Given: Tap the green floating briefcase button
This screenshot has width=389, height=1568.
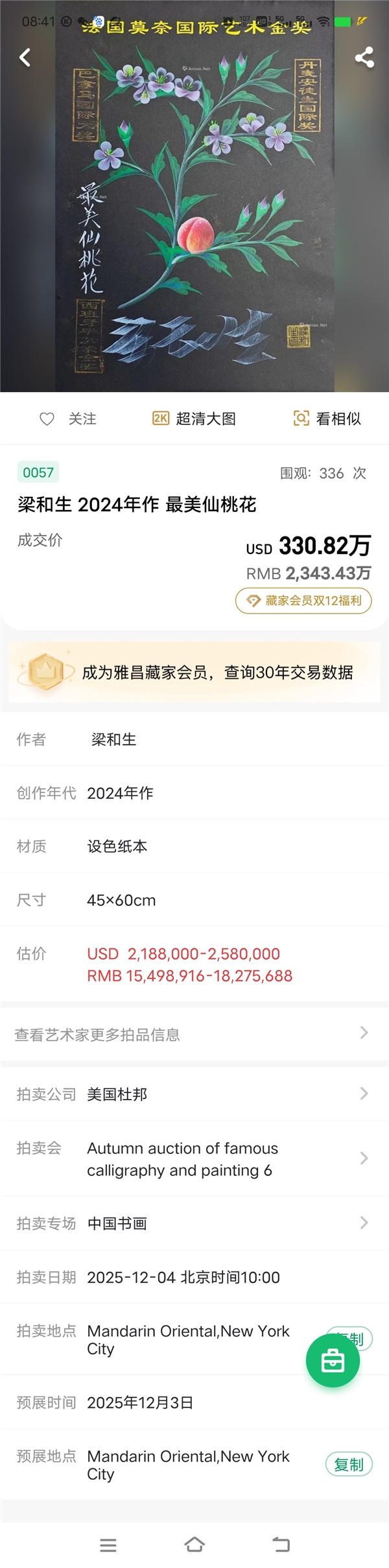Looking at the screenshot, I should 333,1360.
